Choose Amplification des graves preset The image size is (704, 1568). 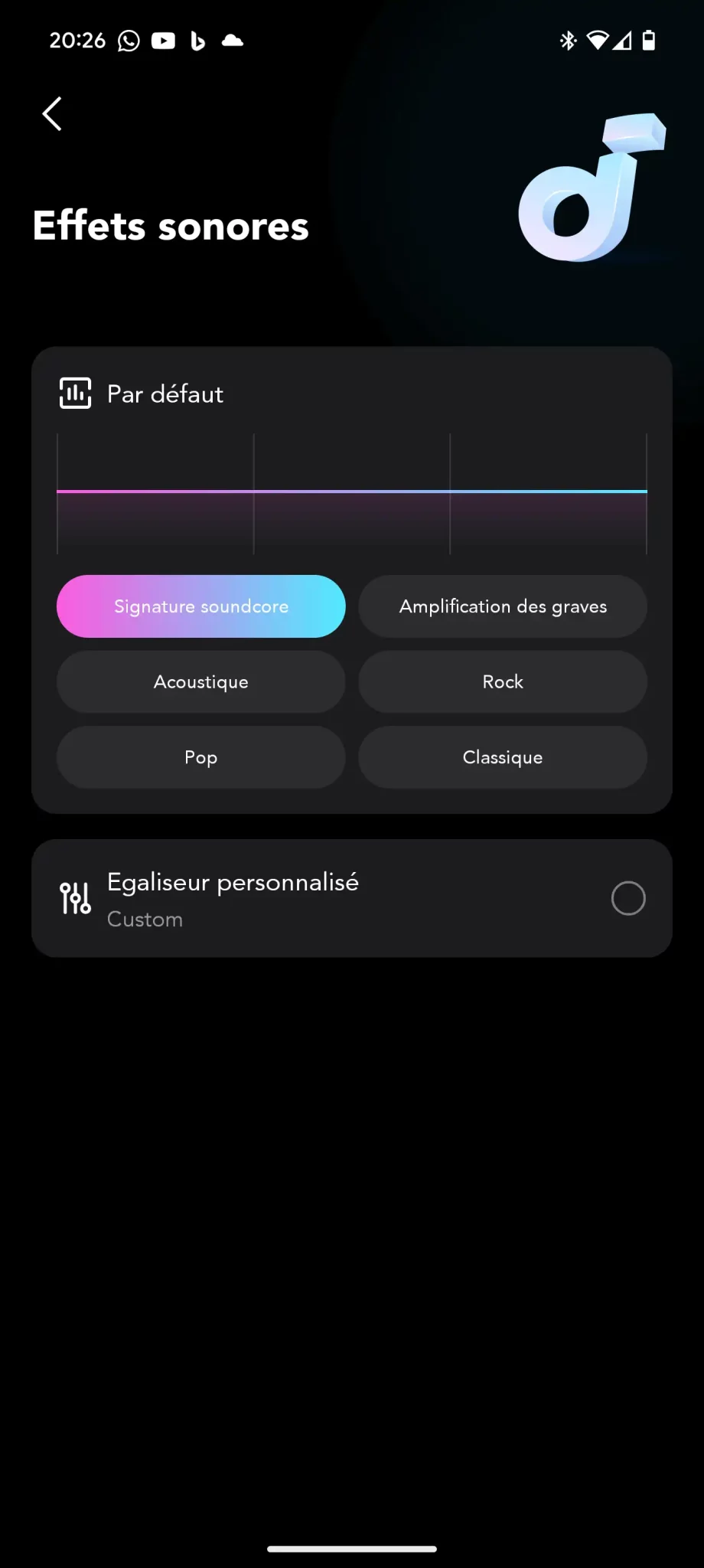[503, 606]
